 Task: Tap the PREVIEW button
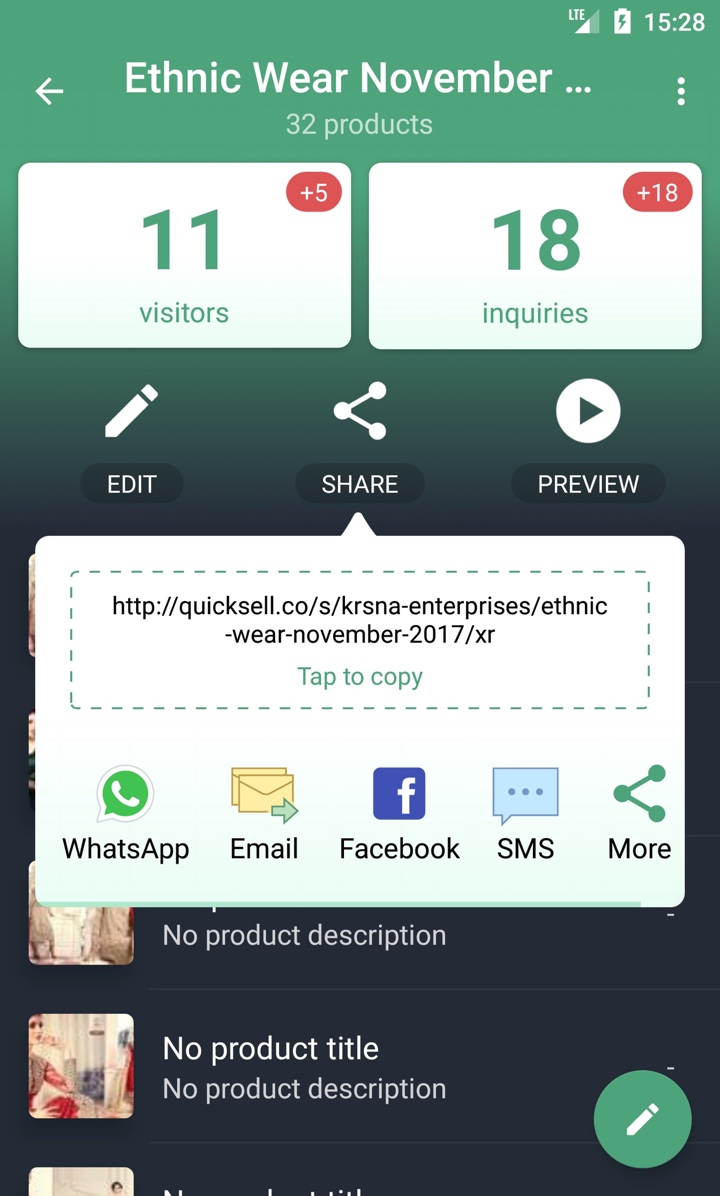point(588,484)
